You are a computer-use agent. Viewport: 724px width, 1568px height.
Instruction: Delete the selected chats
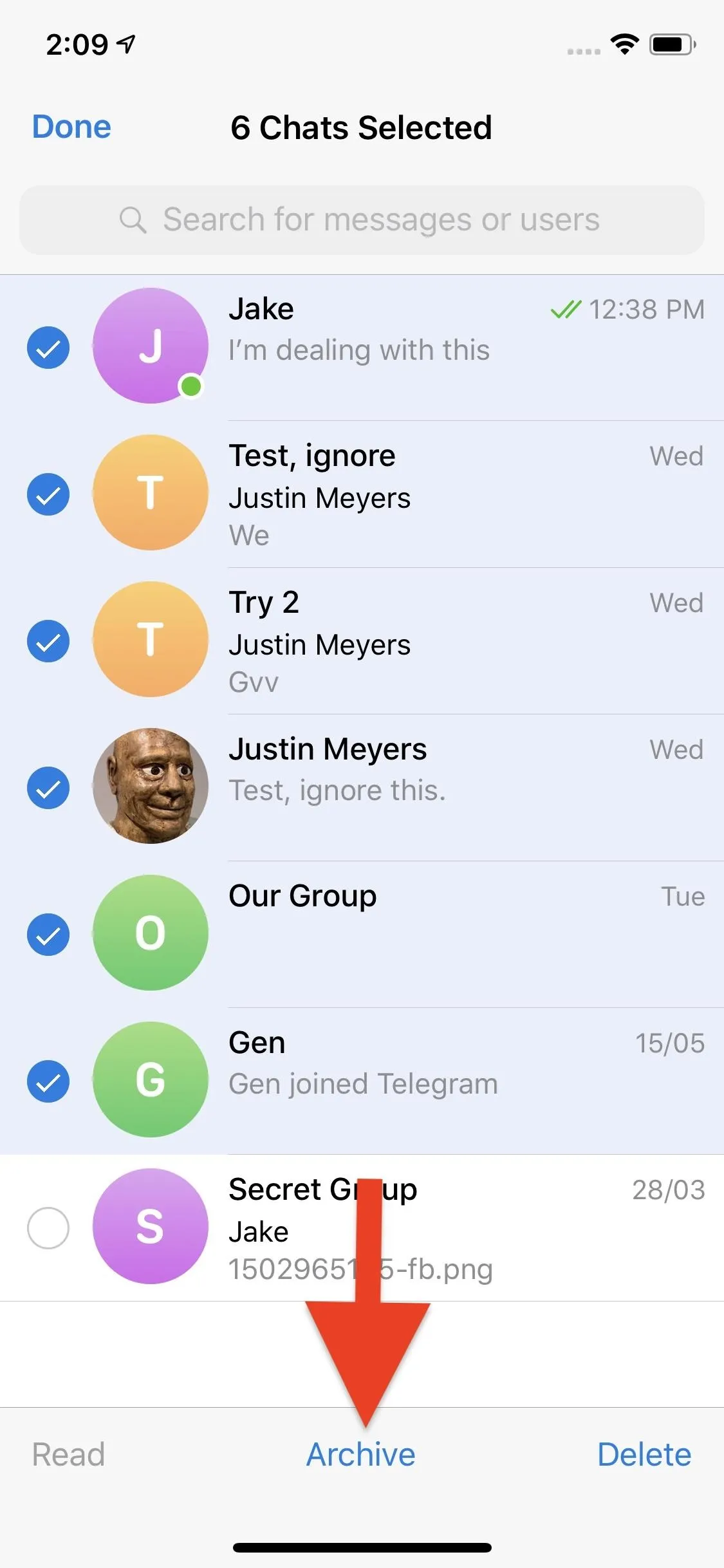click(644, 1455)
